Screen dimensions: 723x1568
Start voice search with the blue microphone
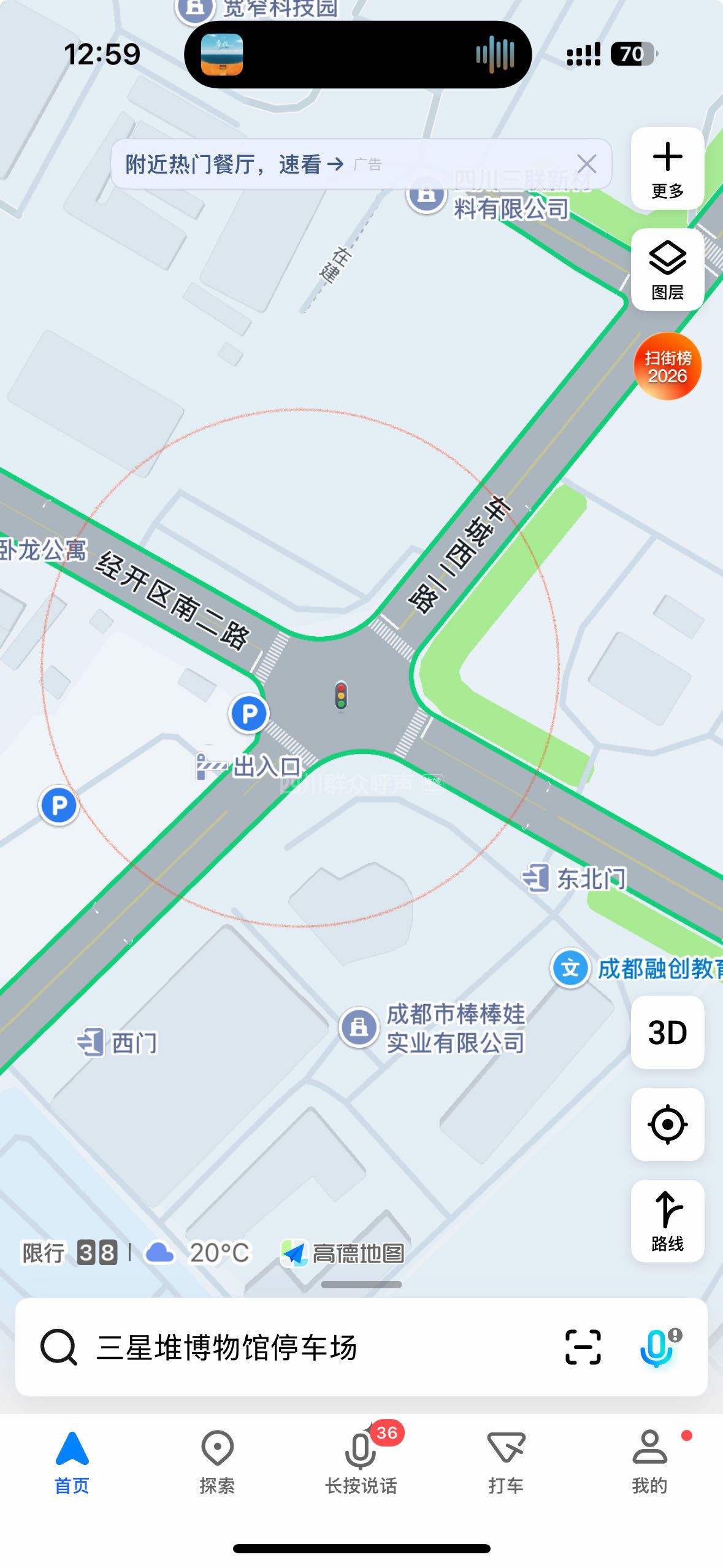click(x=656, y=1347)
